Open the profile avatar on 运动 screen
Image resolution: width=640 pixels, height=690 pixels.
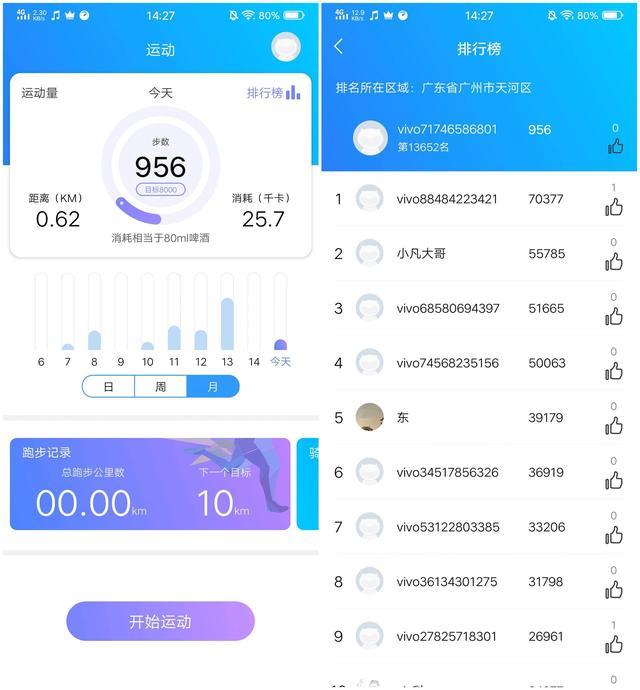286,47
